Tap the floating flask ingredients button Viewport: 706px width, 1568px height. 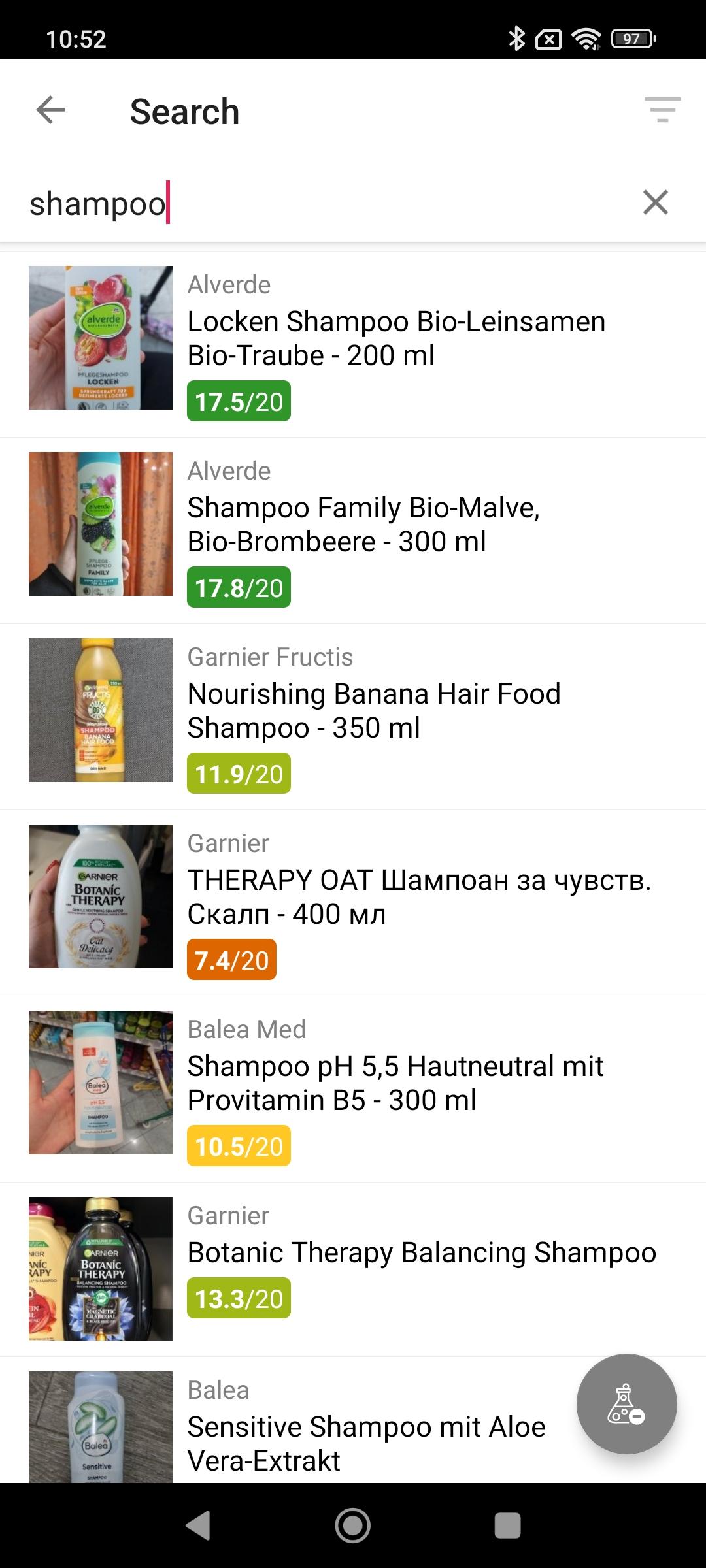click(626, 1404)
